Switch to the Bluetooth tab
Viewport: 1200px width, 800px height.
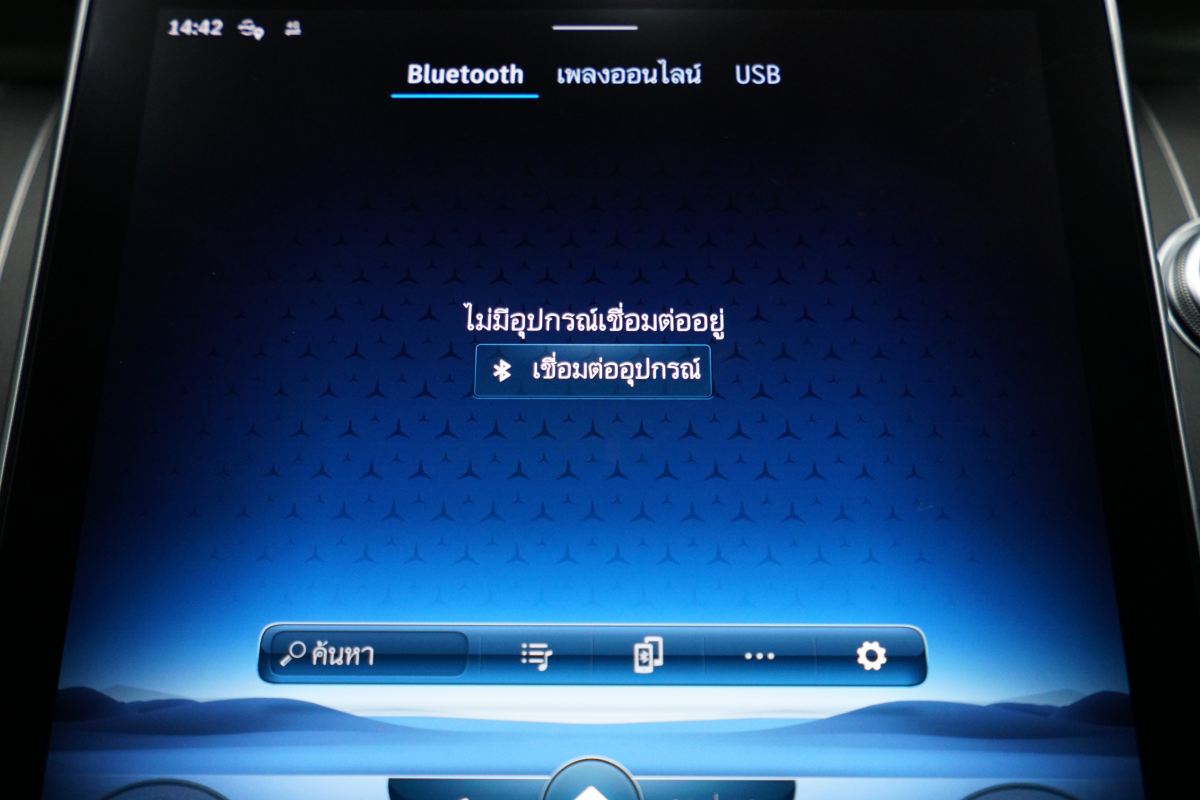[x=465, y=75]
